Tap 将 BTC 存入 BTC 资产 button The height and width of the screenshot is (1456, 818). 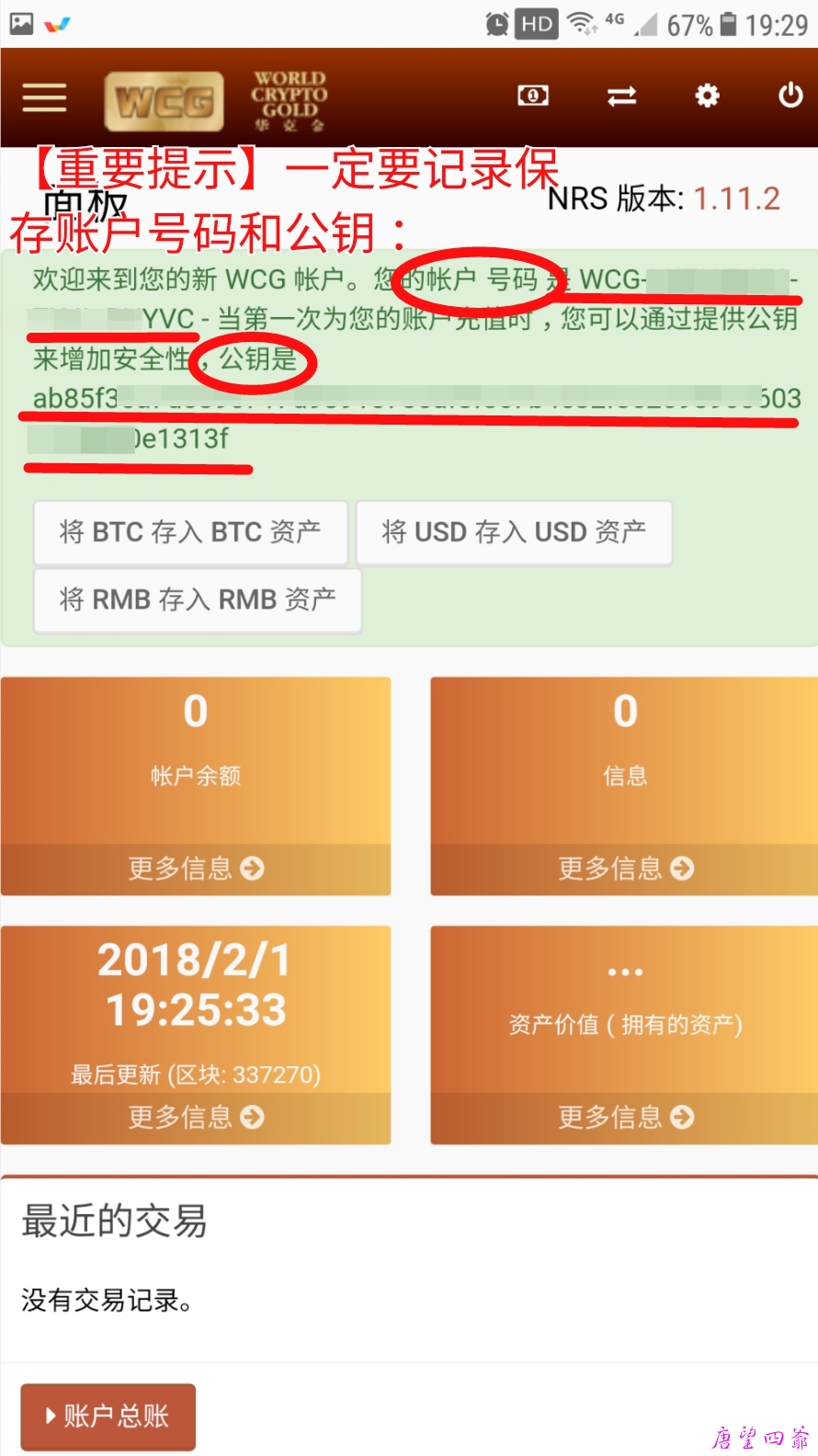coord(190,532)
